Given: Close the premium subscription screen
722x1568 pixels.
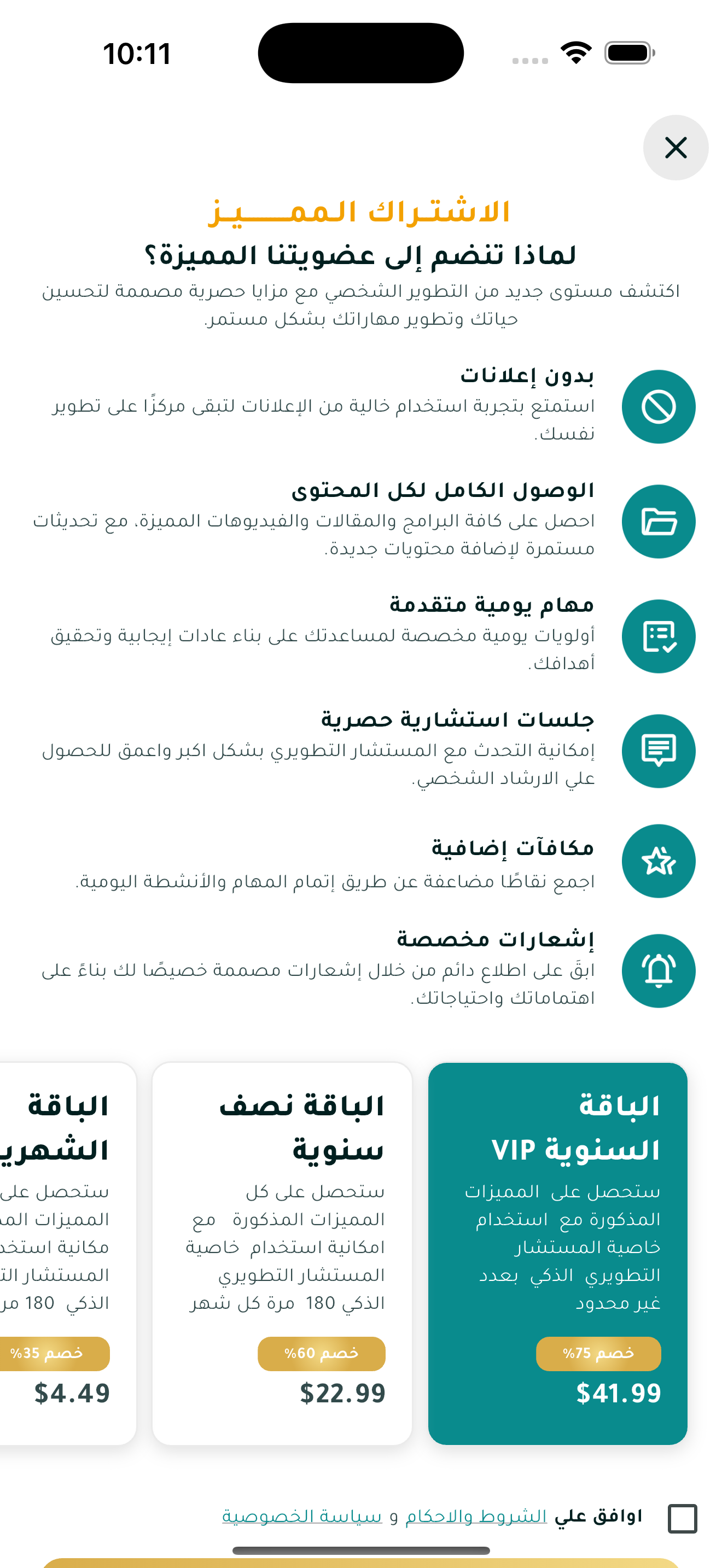Looking at the screenshot, I should click(675, 148).
